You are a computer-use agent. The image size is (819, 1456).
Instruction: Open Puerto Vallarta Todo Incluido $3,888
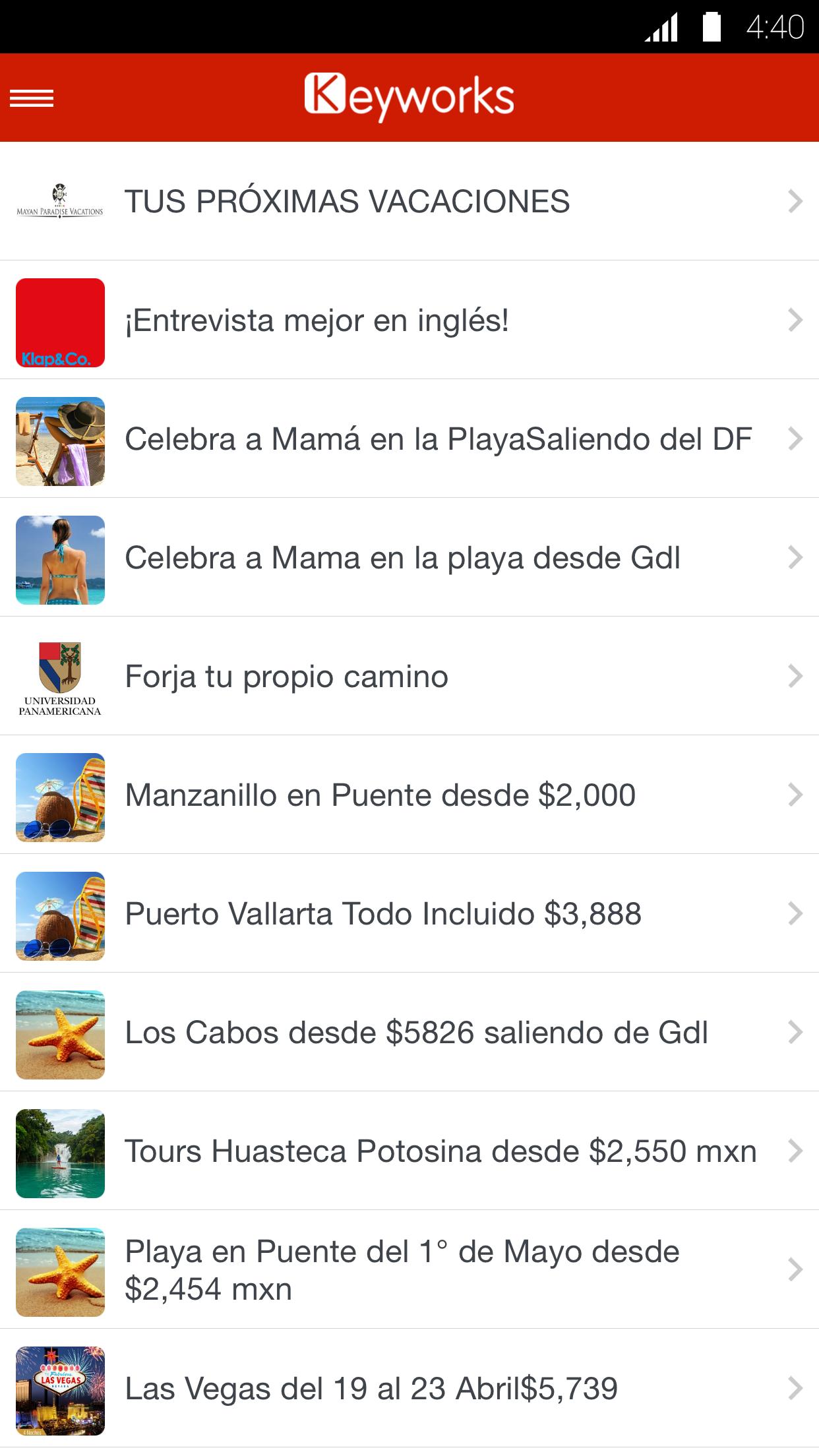tap(409, 914)
